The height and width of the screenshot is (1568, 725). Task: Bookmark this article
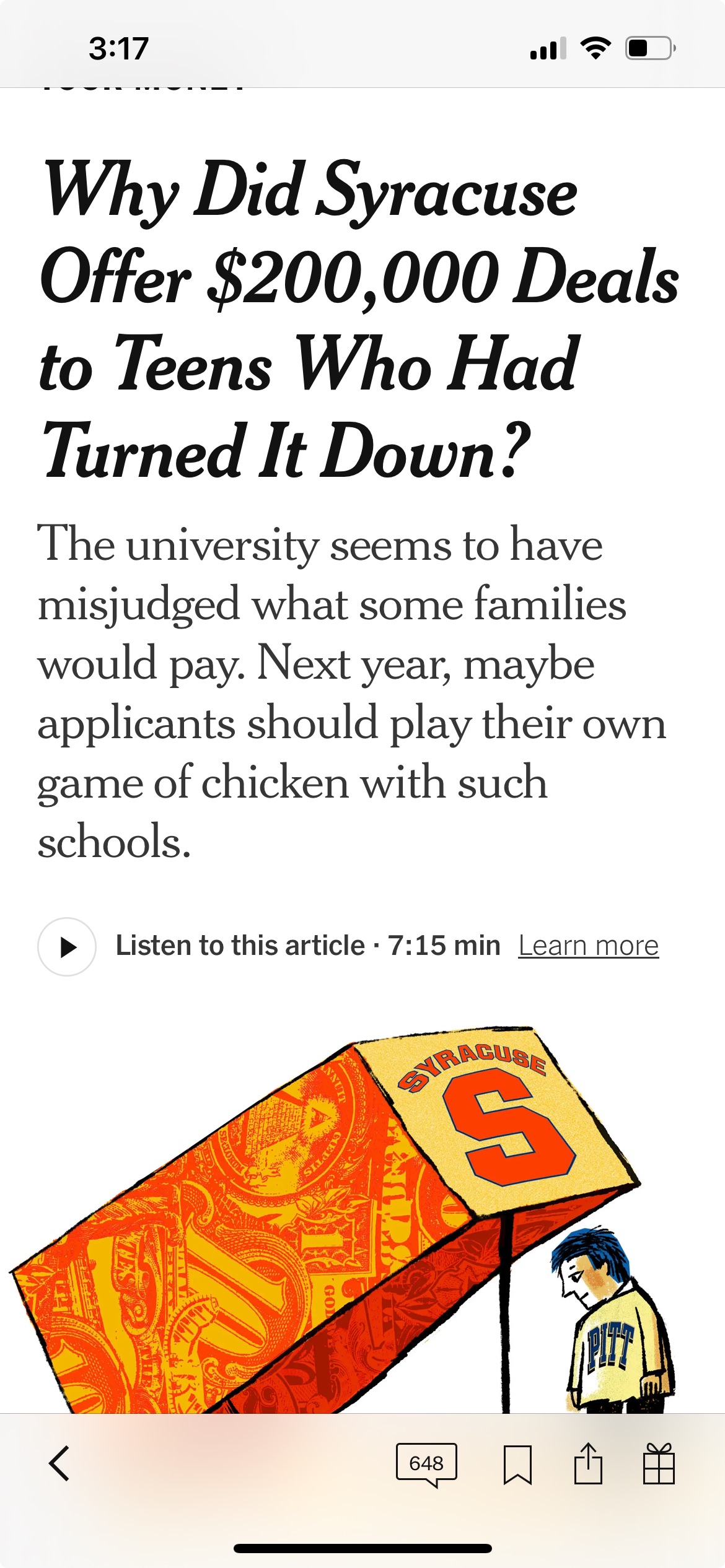point(517,1464)
